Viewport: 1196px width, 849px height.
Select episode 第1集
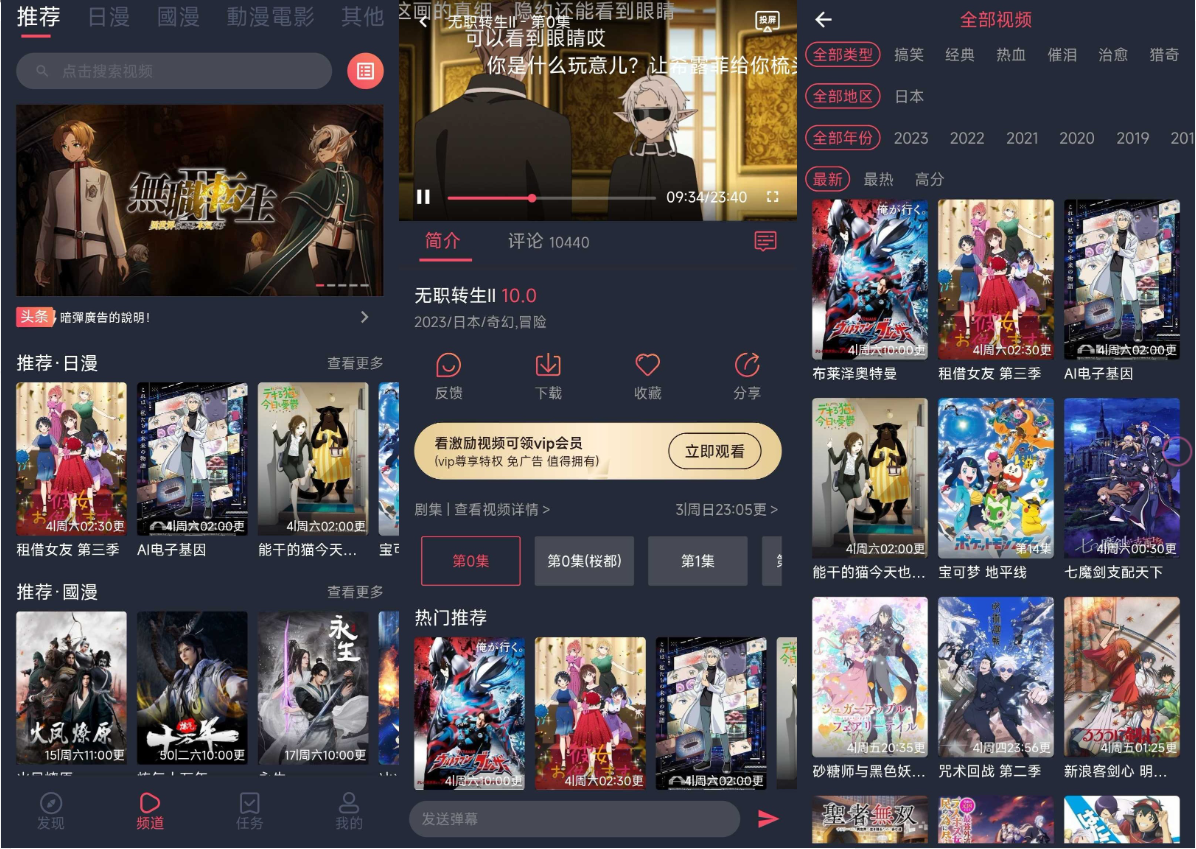(x=697, y=561)
